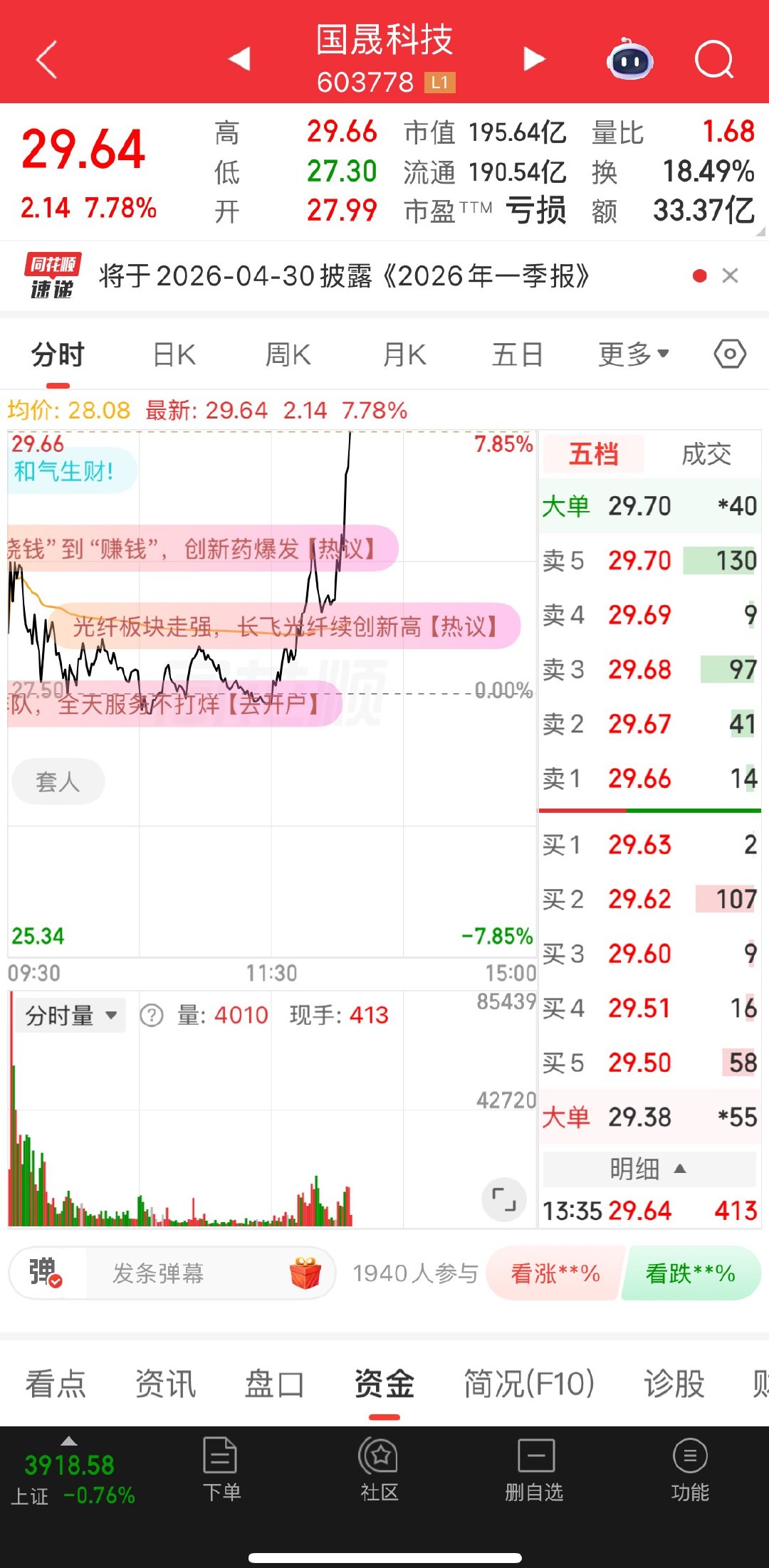Screen dimensions: 769x1568
Task: Vote bearish via 看跌 option
Action: click(x=689, y=1273)
